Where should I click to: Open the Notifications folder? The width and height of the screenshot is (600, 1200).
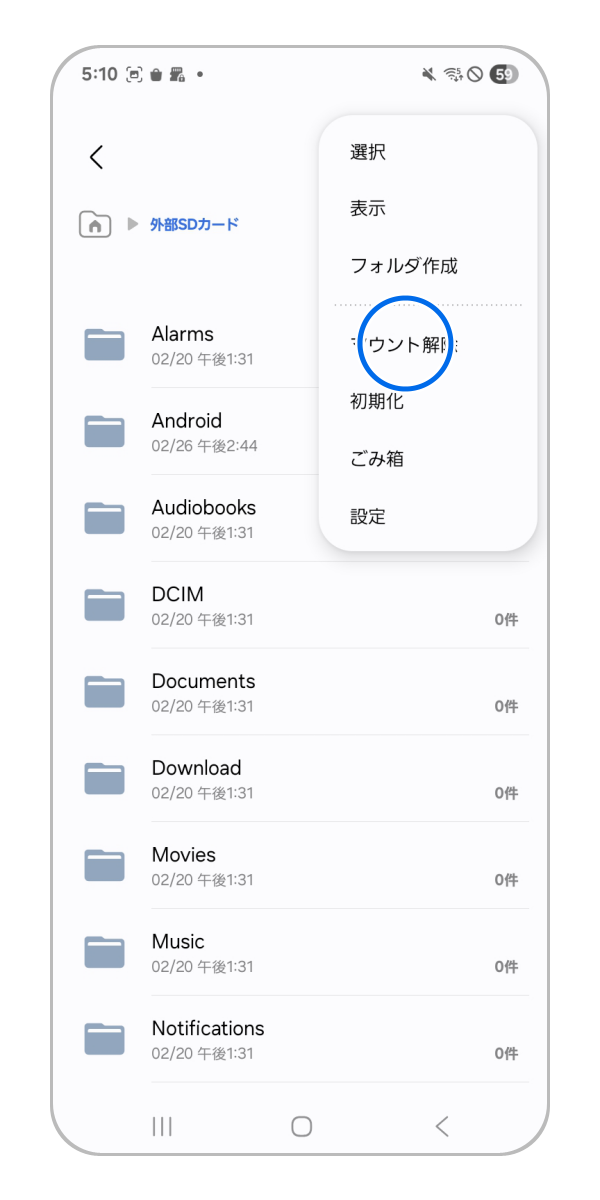pyautogui.click(x=208, y=1039)
